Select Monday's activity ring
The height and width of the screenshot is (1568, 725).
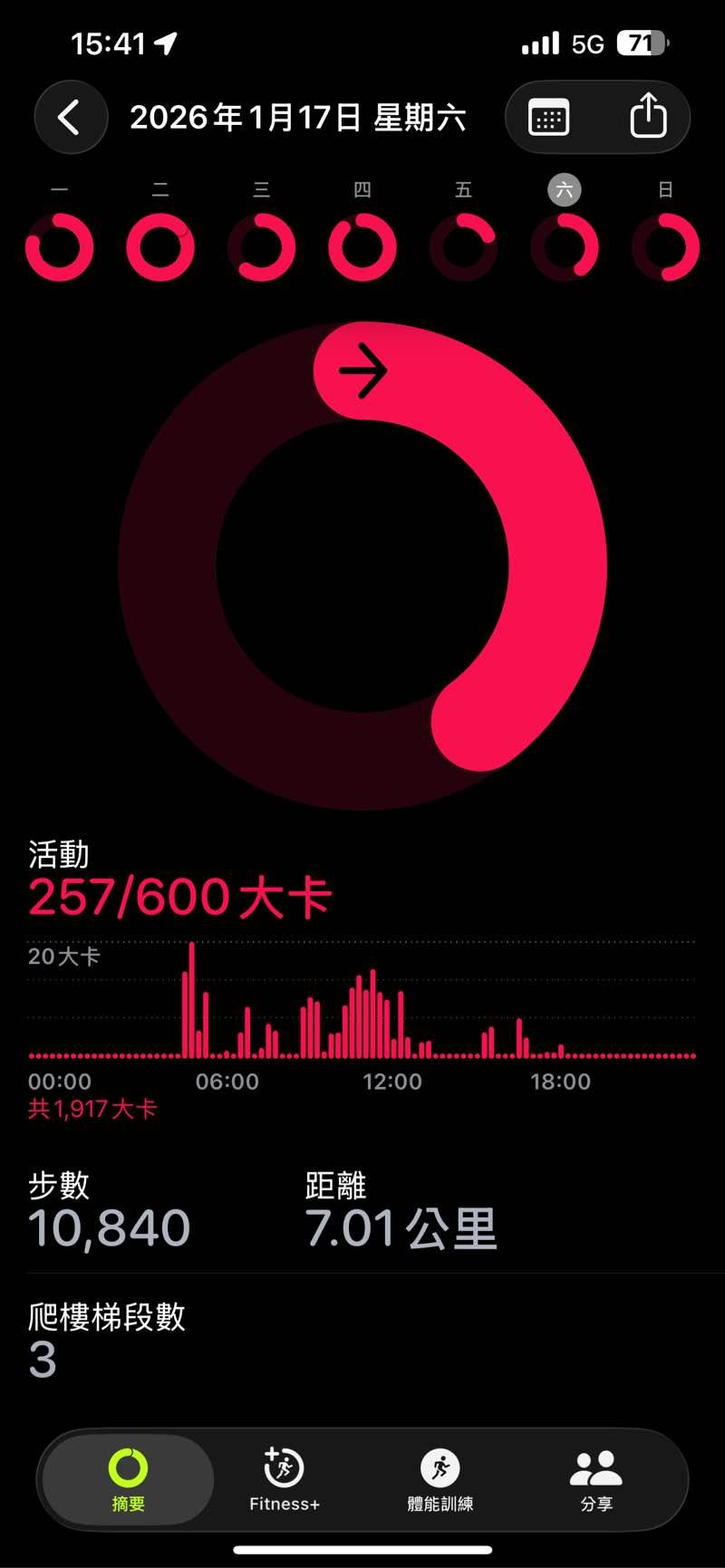pyautogui.click(x=60, y=246)
